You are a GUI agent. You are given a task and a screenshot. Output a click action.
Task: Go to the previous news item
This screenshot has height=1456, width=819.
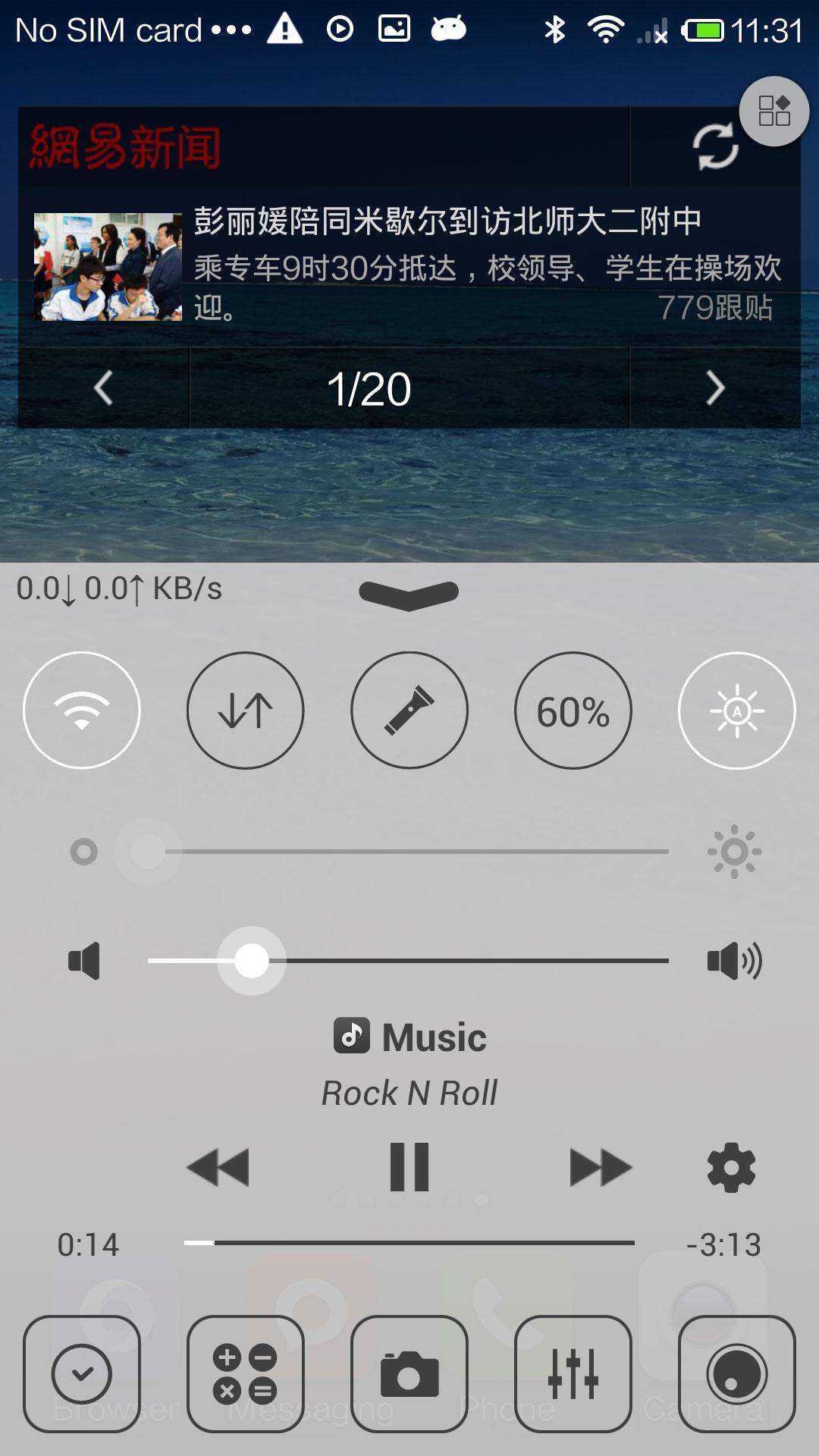click(x=103, y=388)
